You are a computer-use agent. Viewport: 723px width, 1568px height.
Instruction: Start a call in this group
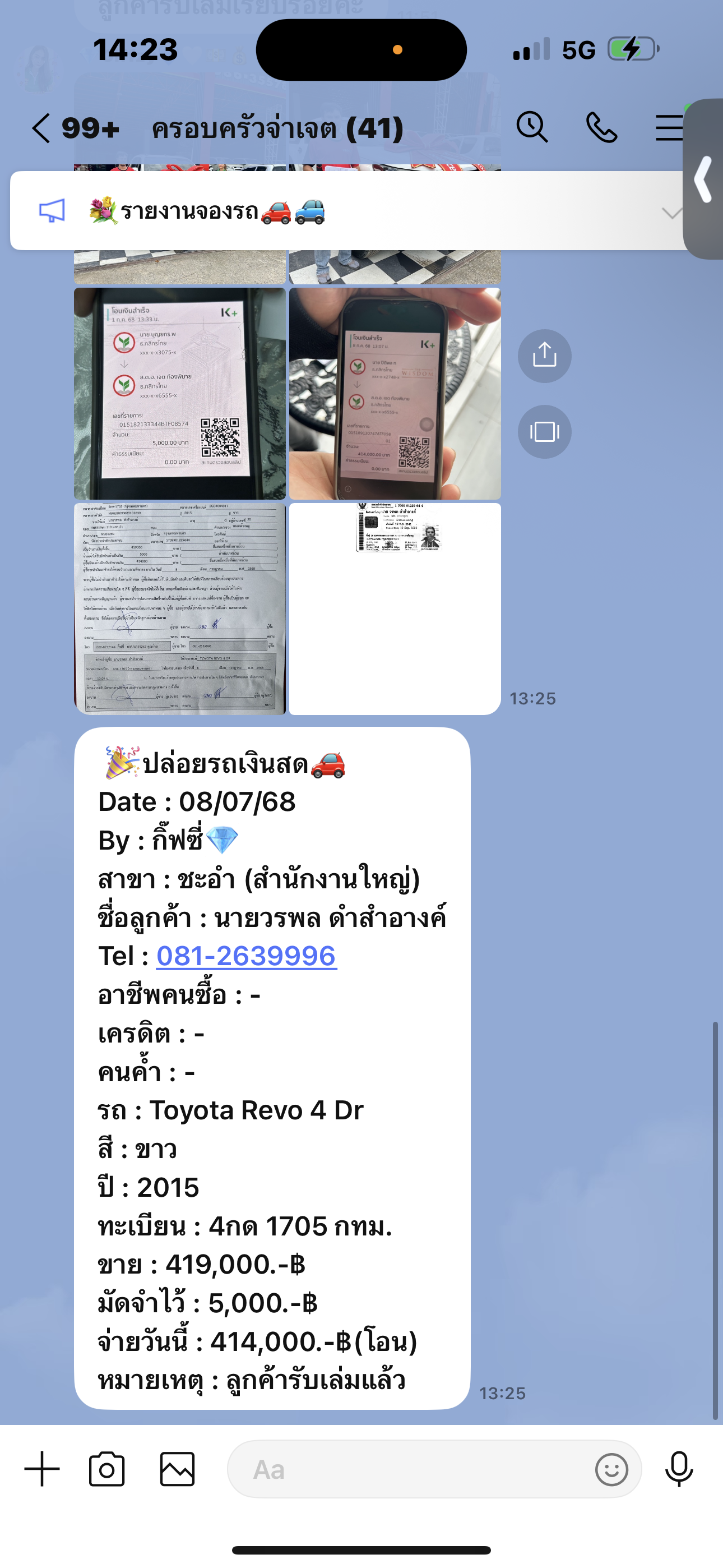(601, 128)
